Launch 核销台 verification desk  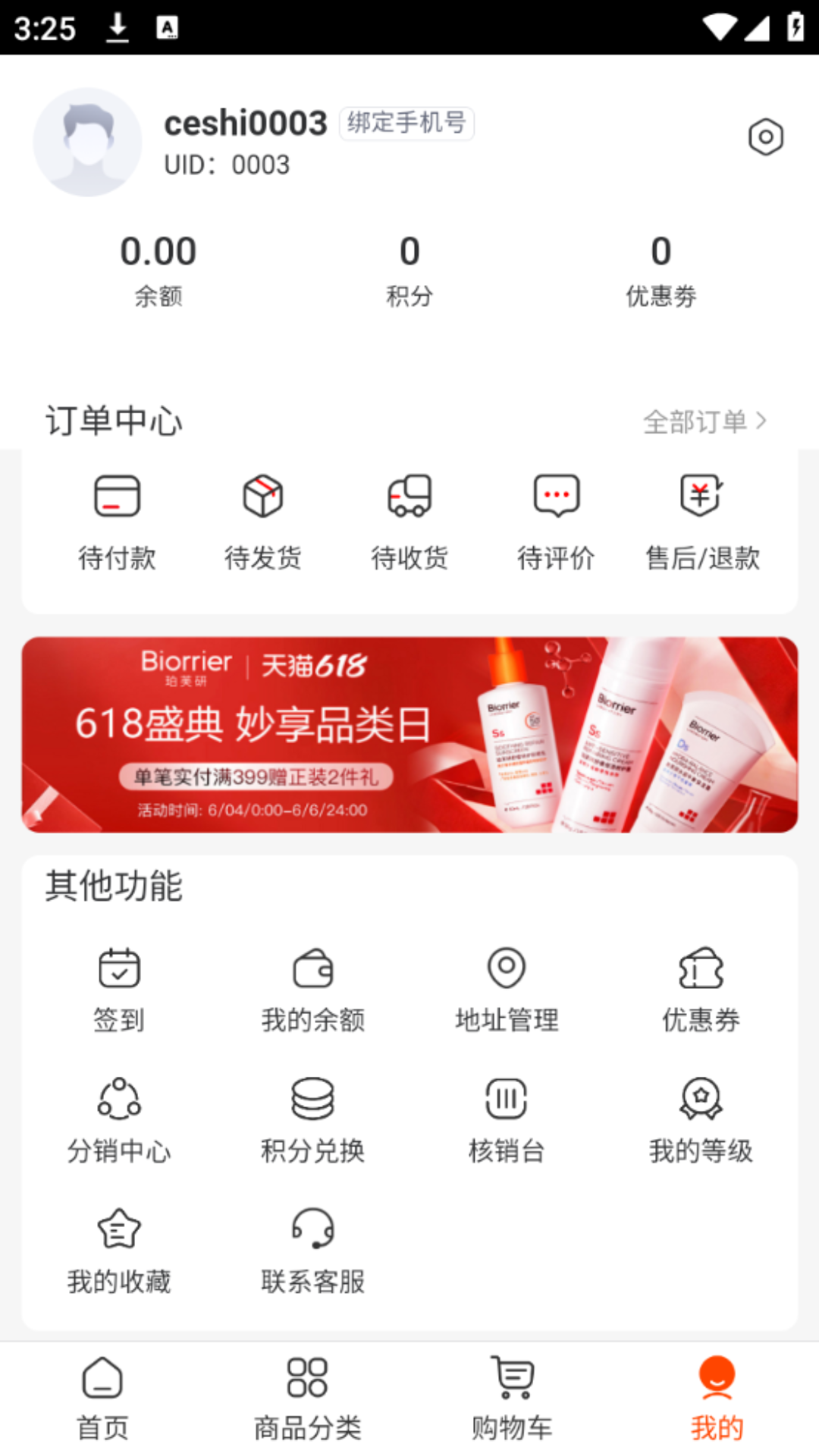(507, 1121)
